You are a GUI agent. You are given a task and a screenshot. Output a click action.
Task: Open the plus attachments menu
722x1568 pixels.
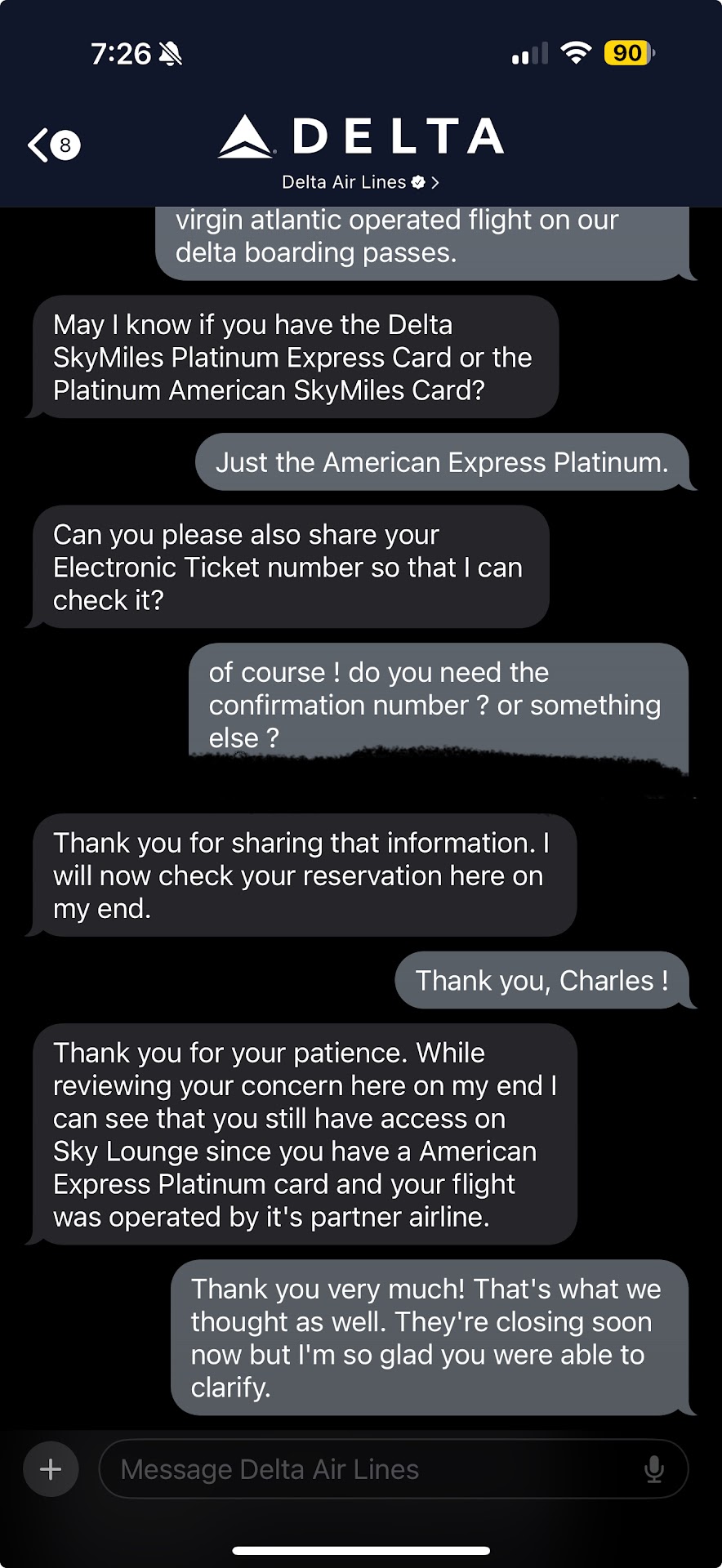[x=51, y=1469]
